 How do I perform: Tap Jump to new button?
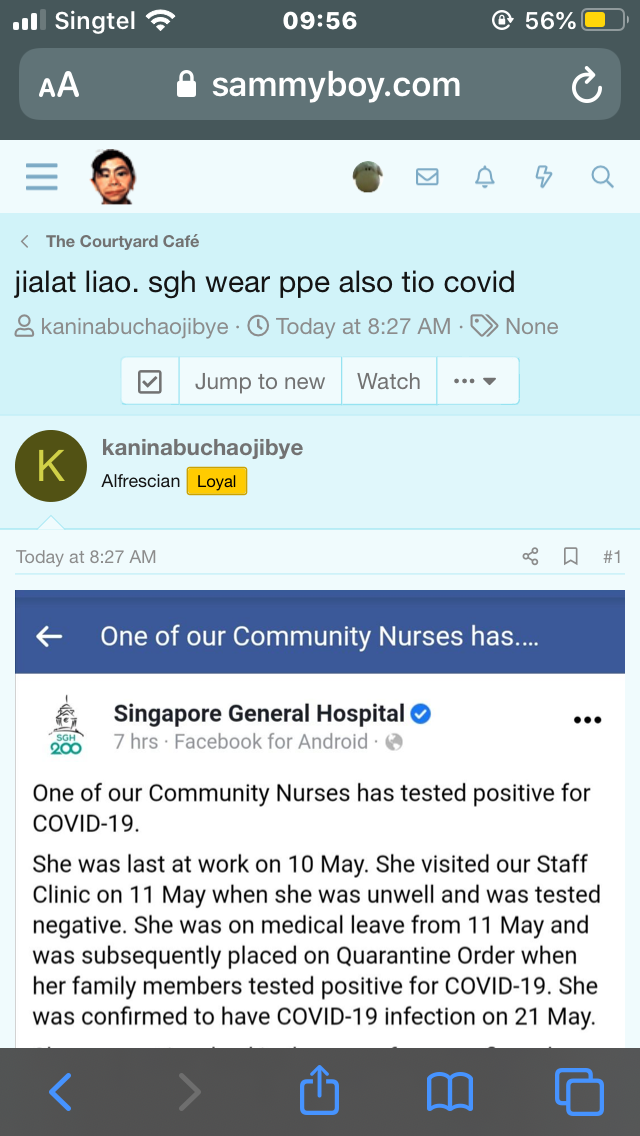click(x=260, y=381)
